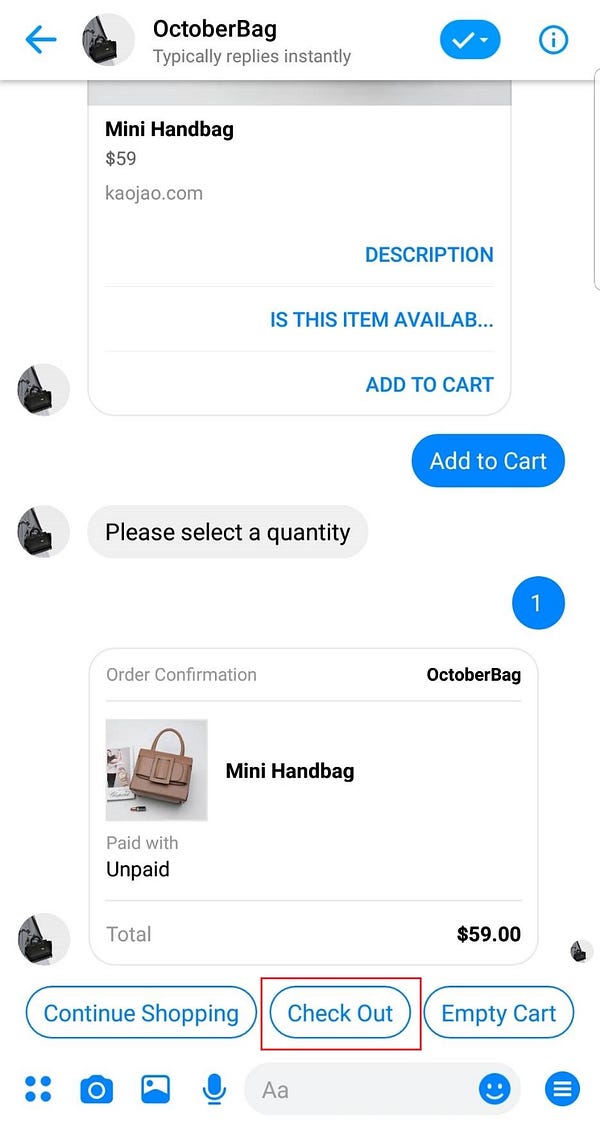Ask if this item is available
This screenshot has height=1123, width=600.
point(381,320)
